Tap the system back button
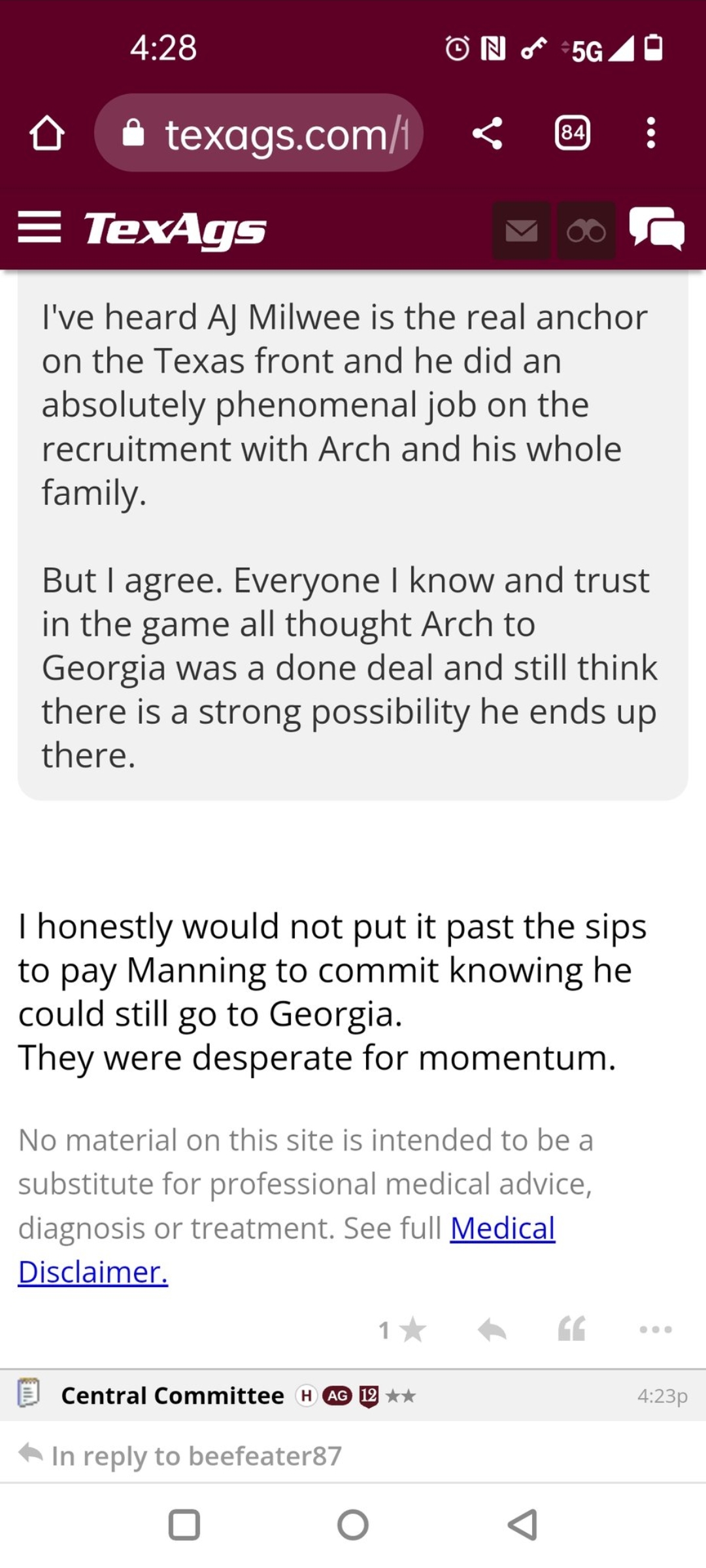Screen dimensions: 706x1568 [x=522, y=1526]
